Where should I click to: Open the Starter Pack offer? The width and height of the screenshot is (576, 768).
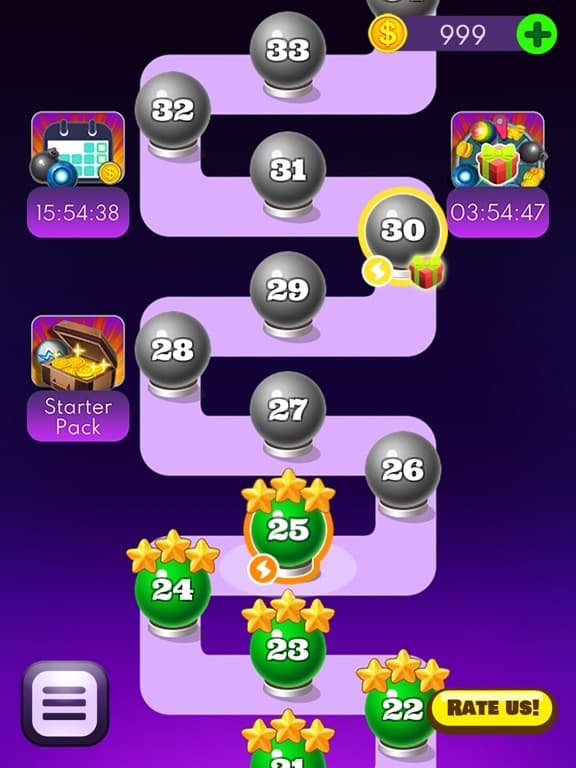[78, 378]
